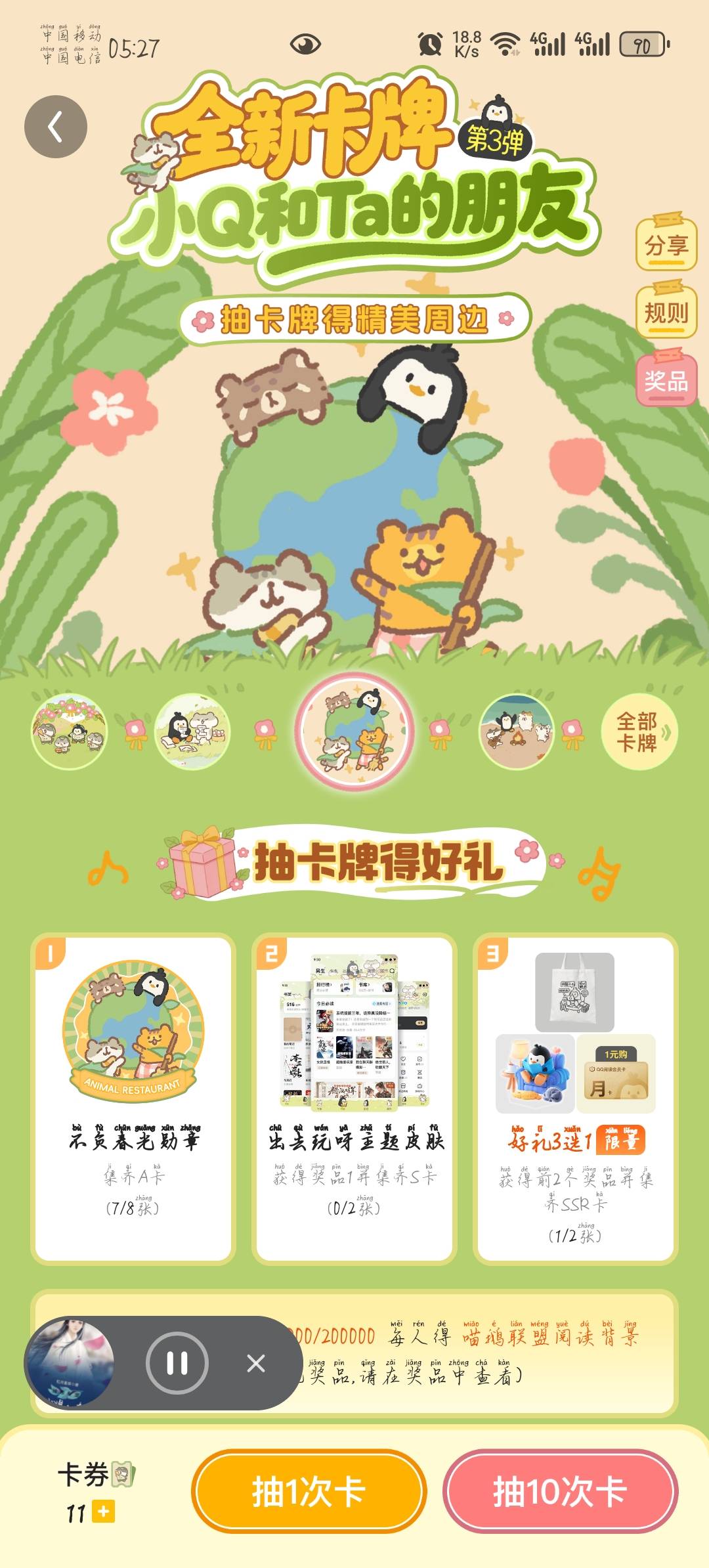Draw ten cards with 抽10次卡
709x1568 pixels.
coord(560,1491)
